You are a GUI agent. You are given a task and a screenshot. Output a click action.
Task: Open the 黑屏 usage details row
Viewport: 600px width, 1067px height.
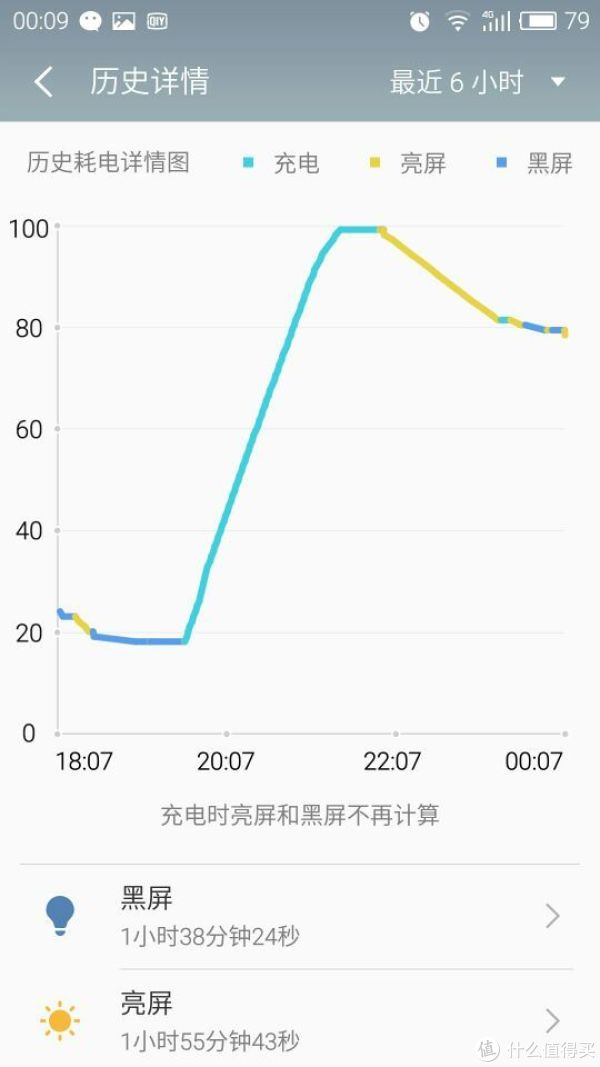[x=300, y=917]
